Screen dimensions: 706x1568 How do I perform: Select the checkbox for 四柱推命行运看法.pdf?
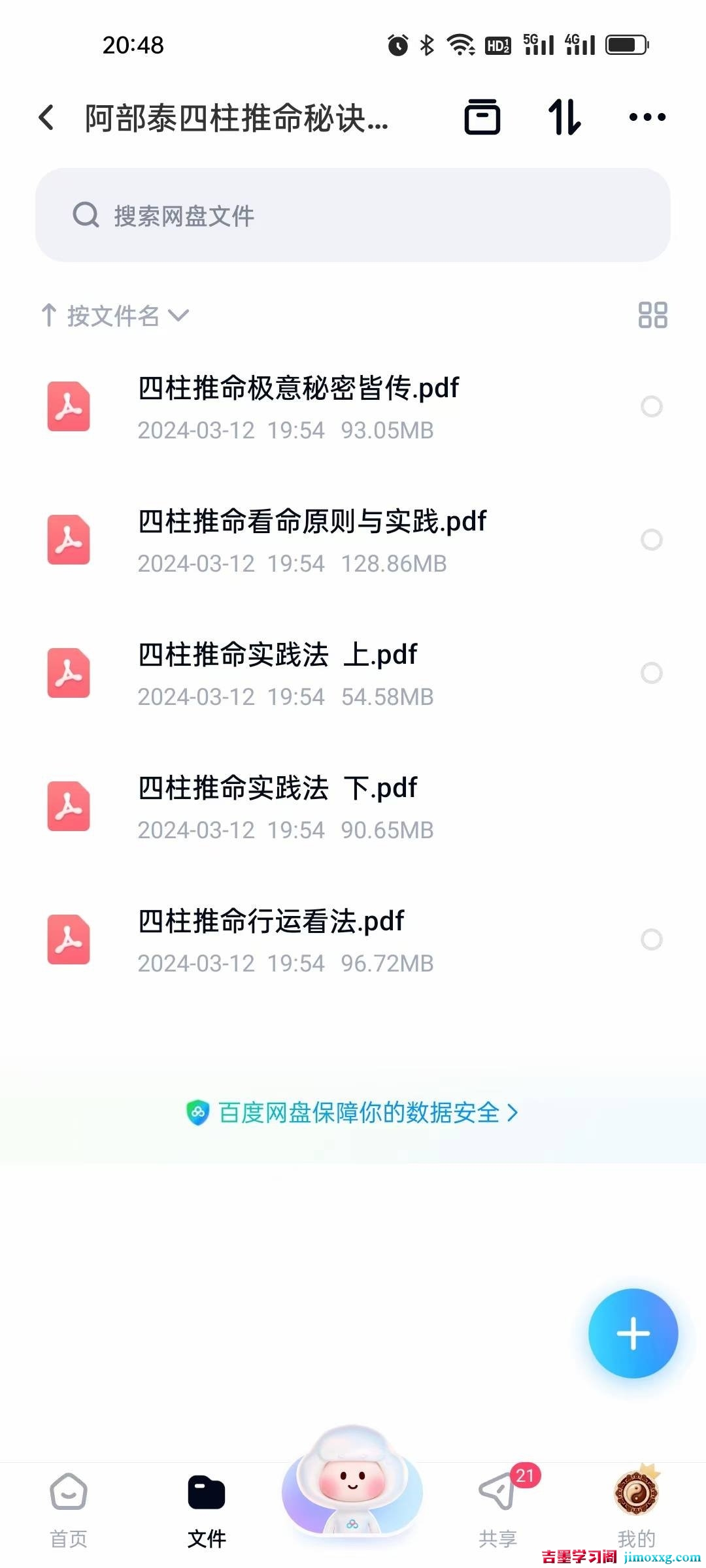[652, 939]
